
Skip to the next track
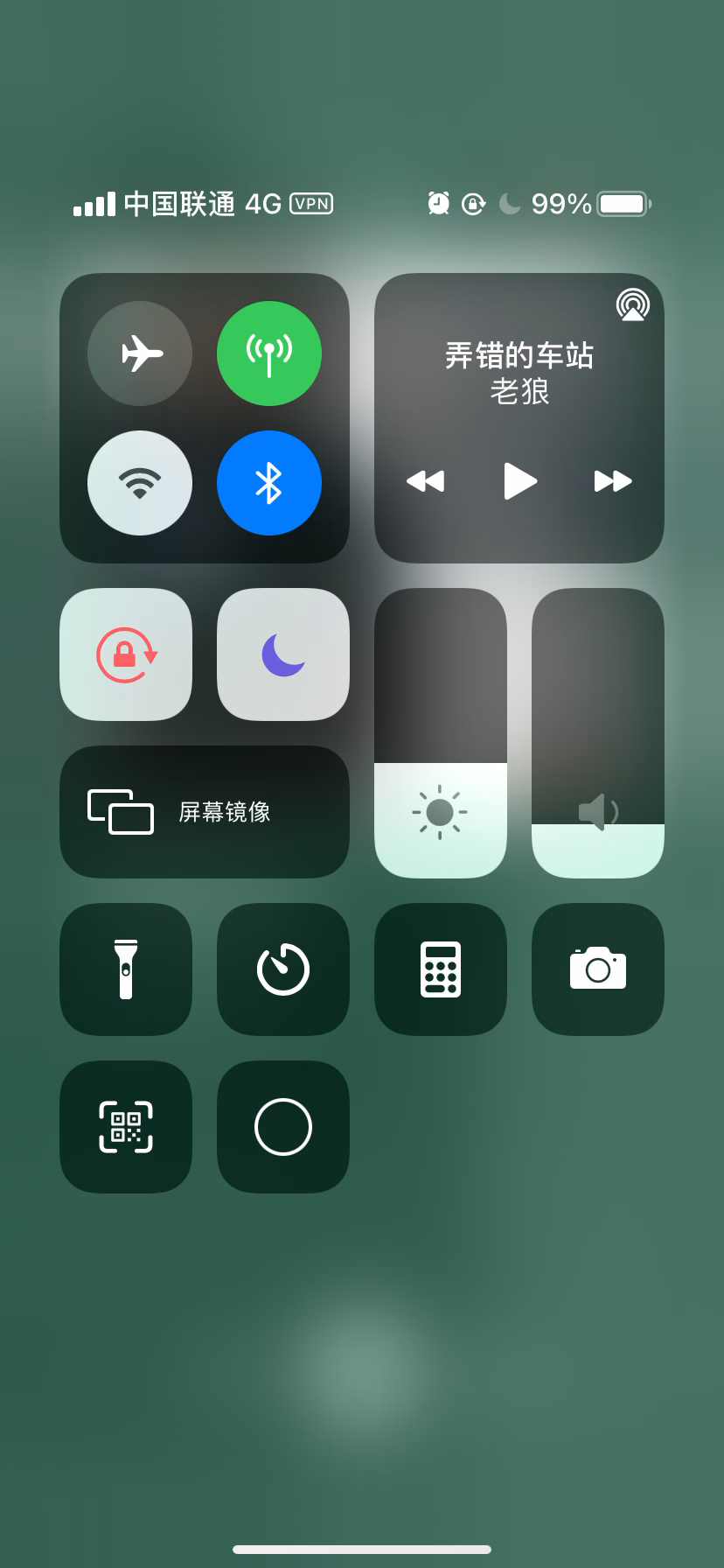coord(613,480)
